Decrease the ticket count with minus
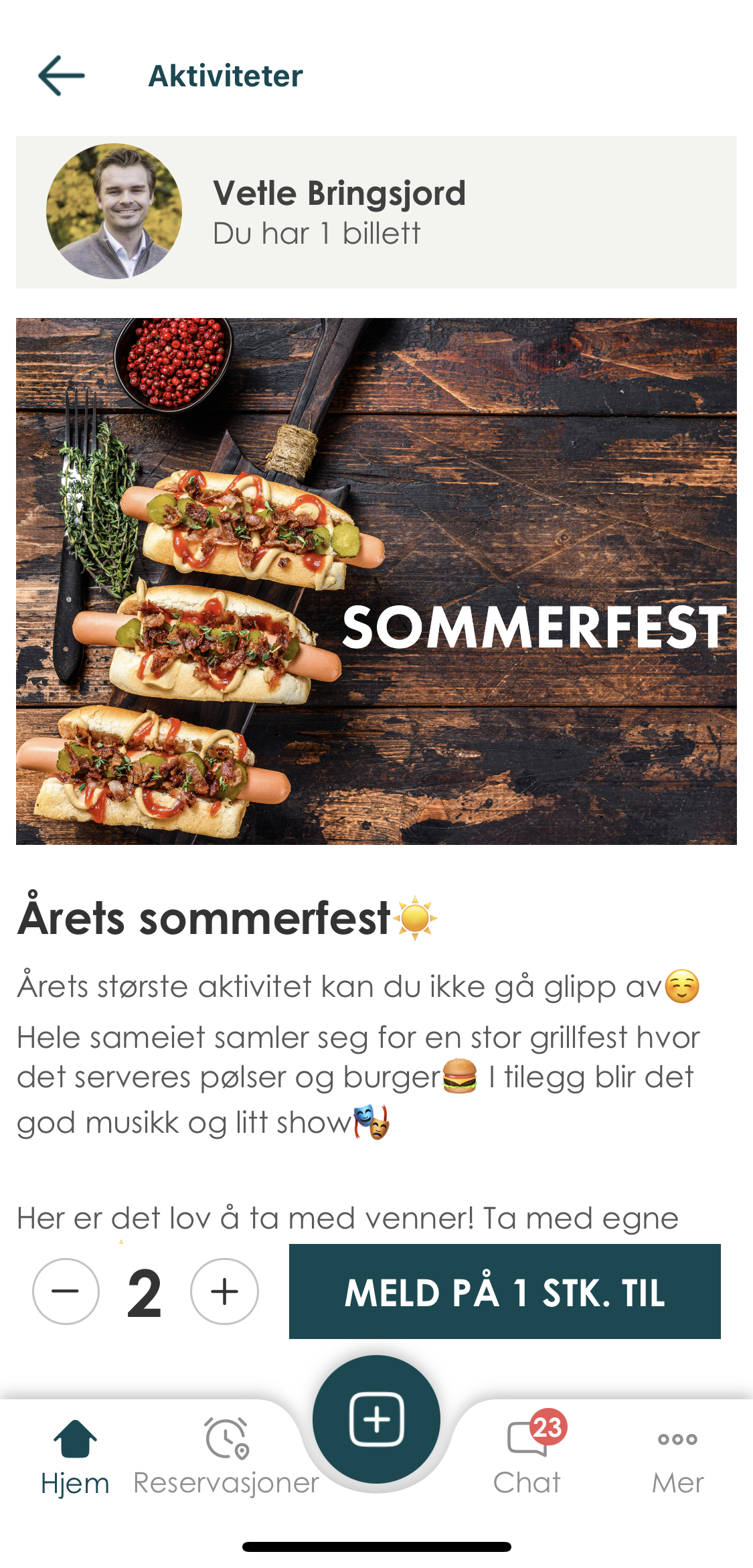This screenshot has width=753, height=1568. (x=66, y=1291)
